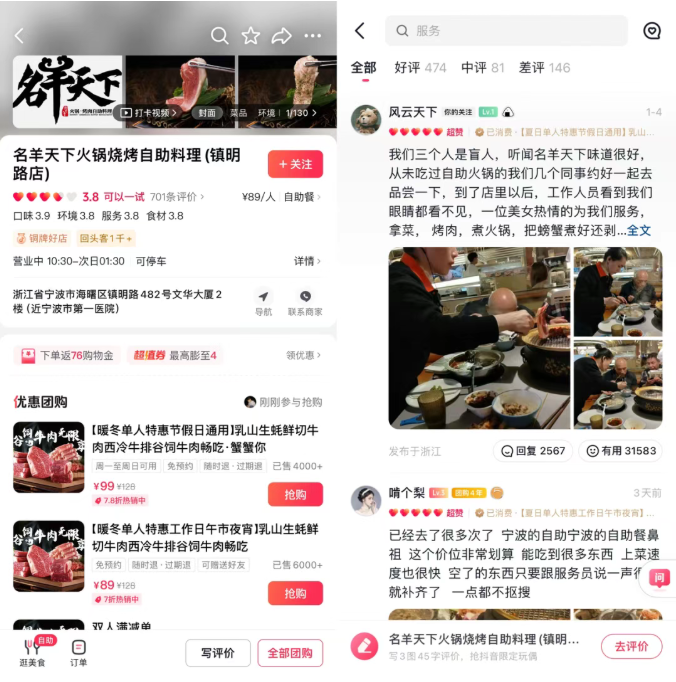Open 全部团购 to view all group deals

click(290, 653)
